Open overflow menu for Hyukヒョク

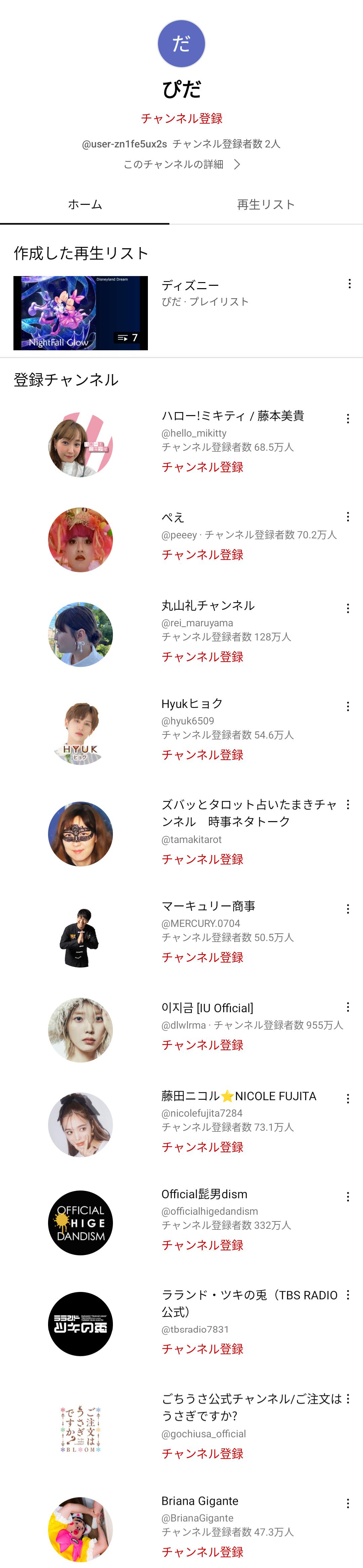[348, 707]
